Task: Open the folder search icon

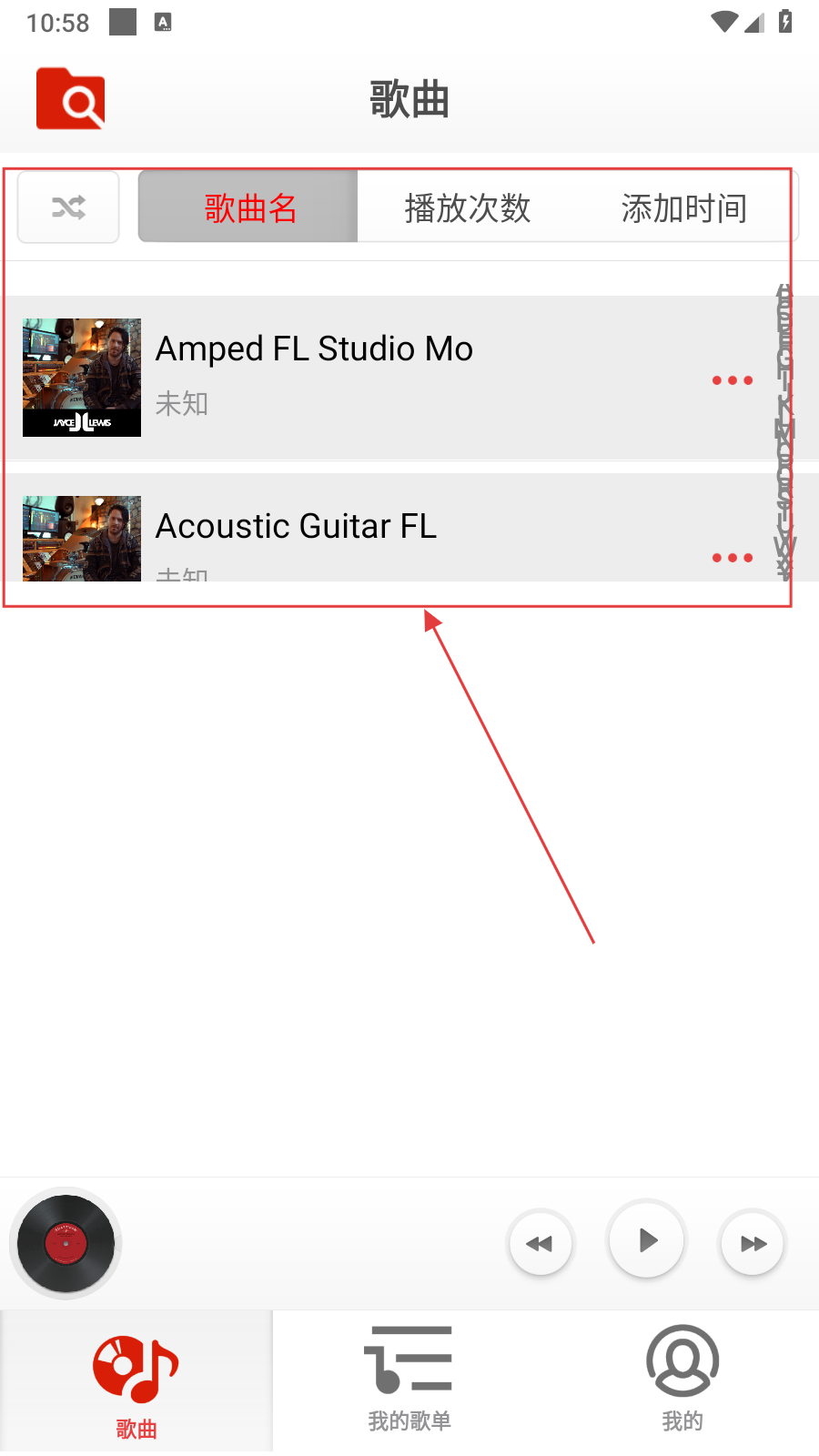Action: click(x=71, y=98)
